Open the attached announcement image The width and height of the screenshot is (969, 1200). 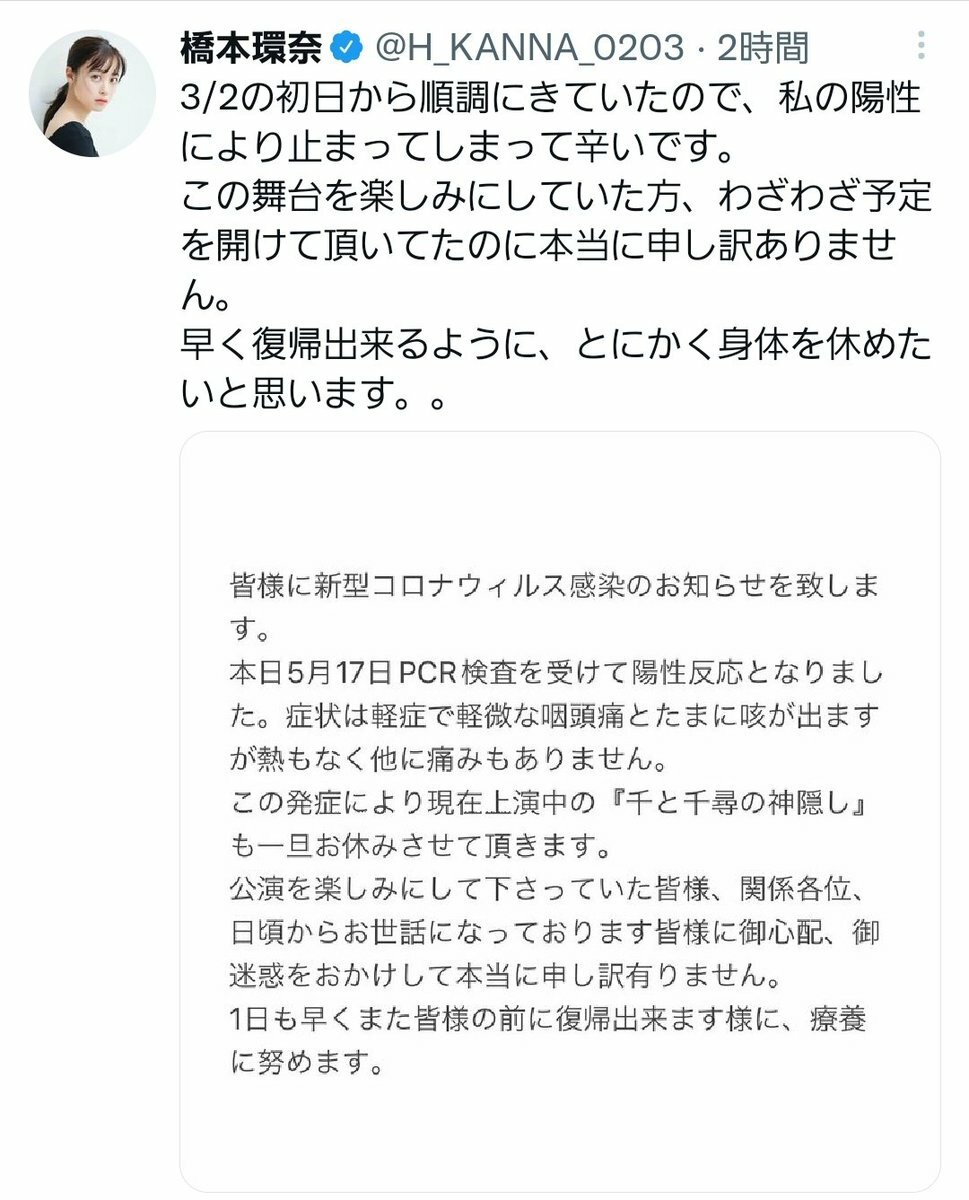point(559,810)
